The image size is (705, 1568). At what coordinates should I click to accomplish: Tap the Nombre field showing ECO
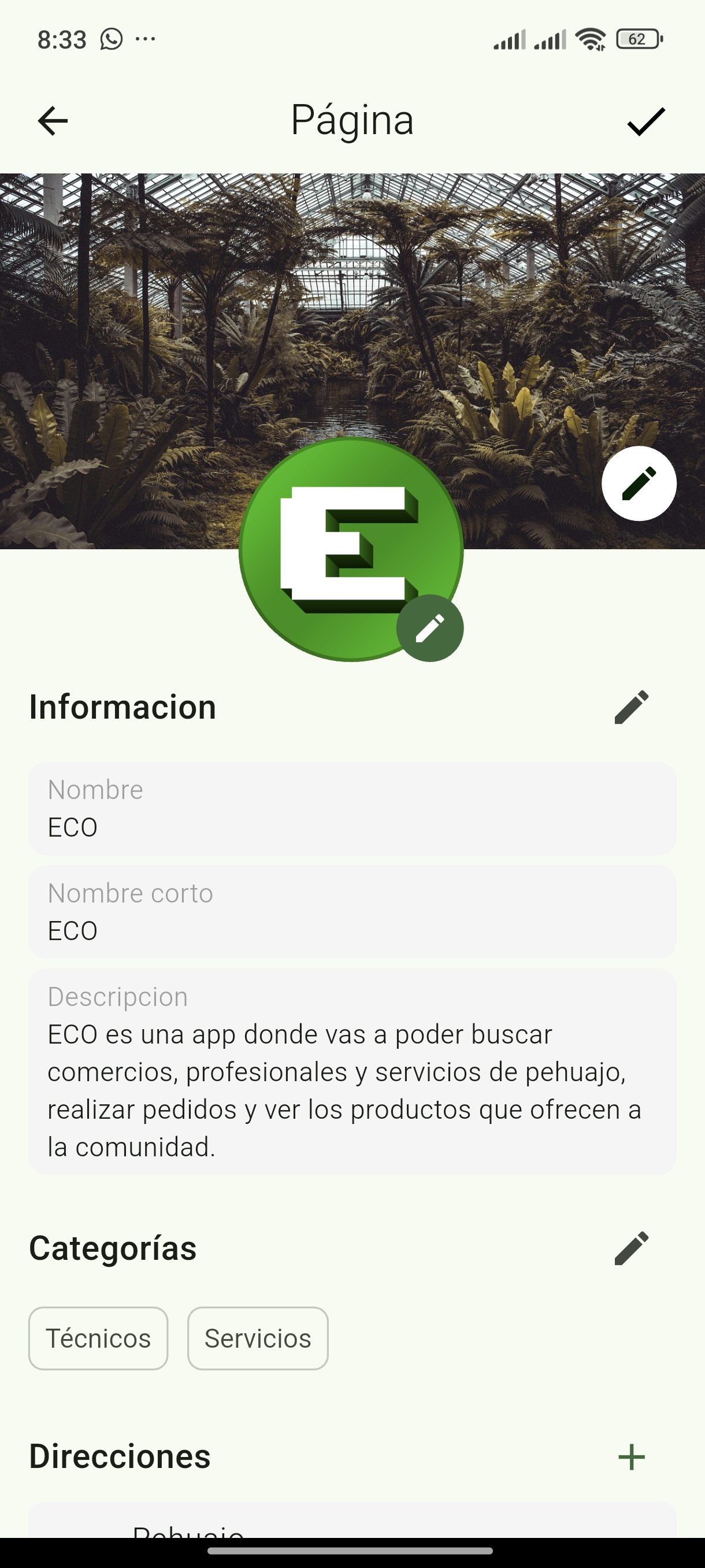[x=351, y=809]
